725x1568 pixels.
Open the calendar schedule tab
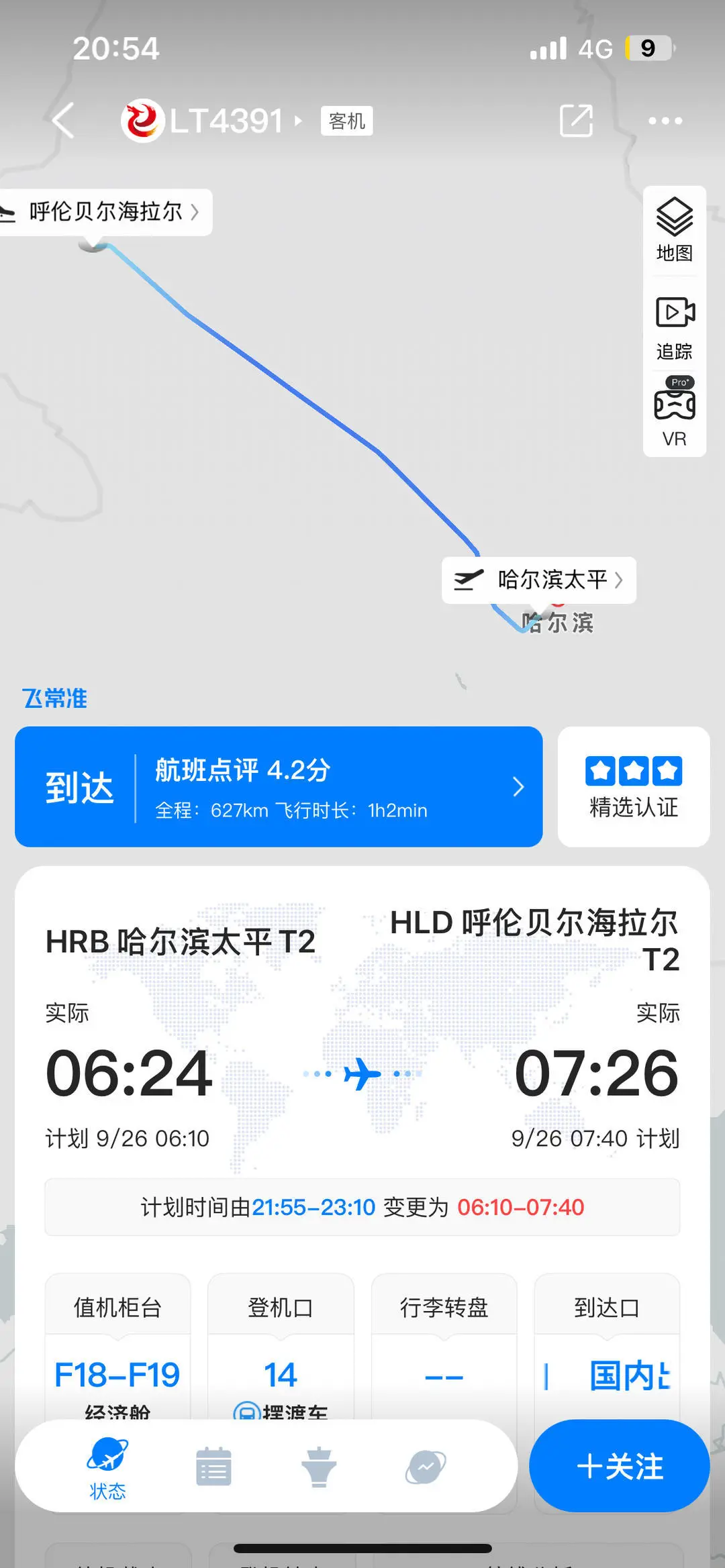pos(213,1466)
